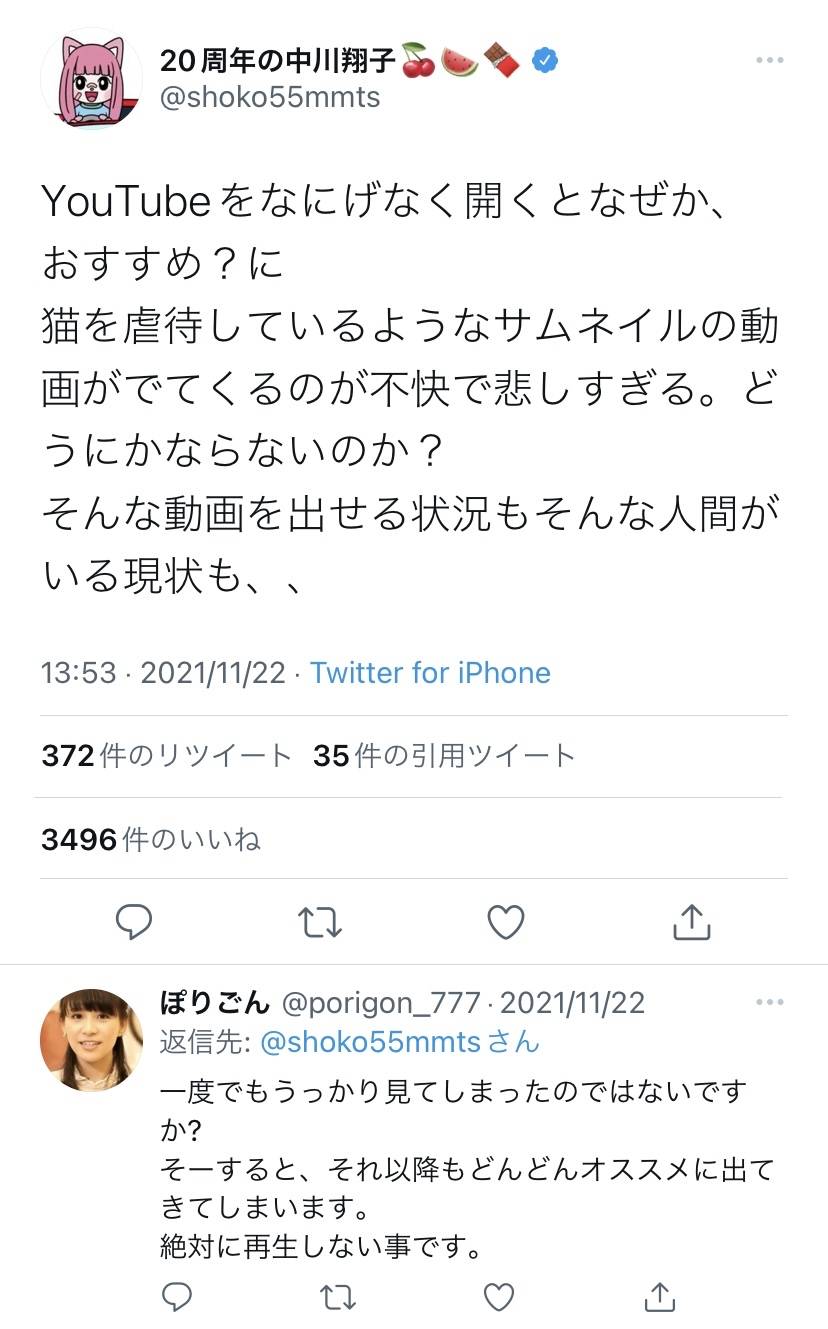Reply to 中川翔子's tweet
The height and width of the screenshot is (1329, 828).
pyautogui.click(x=134, y=921)
